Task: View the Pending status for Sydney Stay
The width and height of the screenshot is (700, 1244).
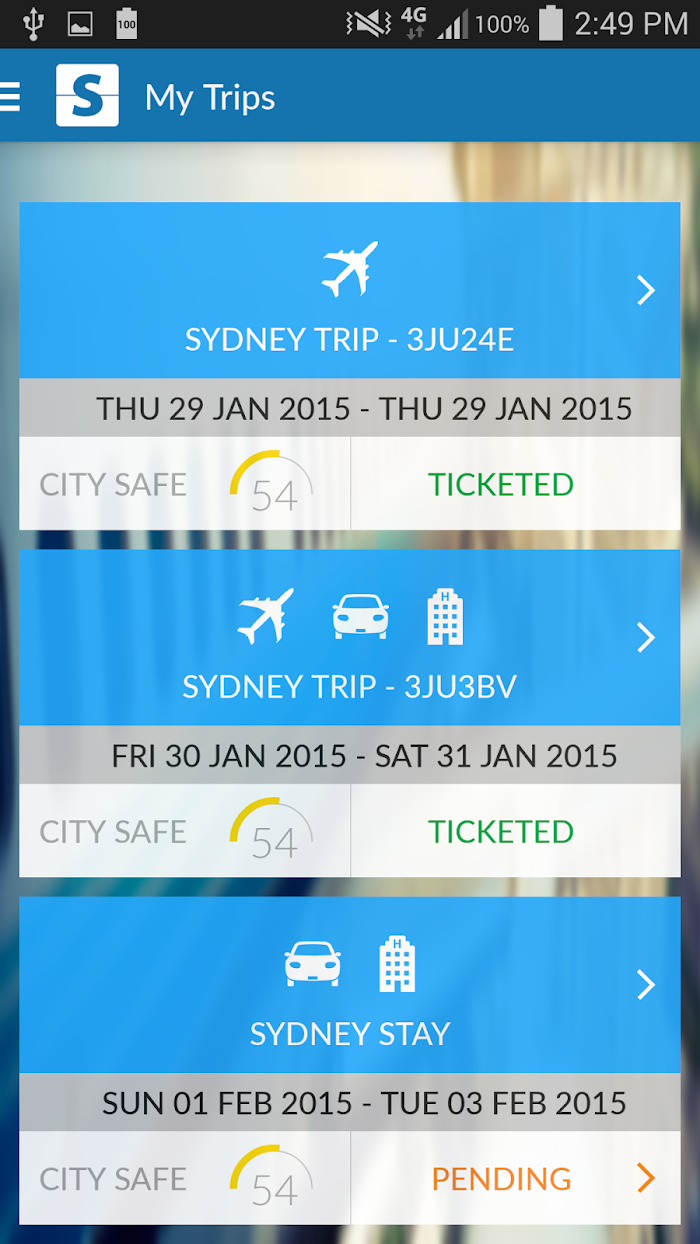Action: (516, 1178)
